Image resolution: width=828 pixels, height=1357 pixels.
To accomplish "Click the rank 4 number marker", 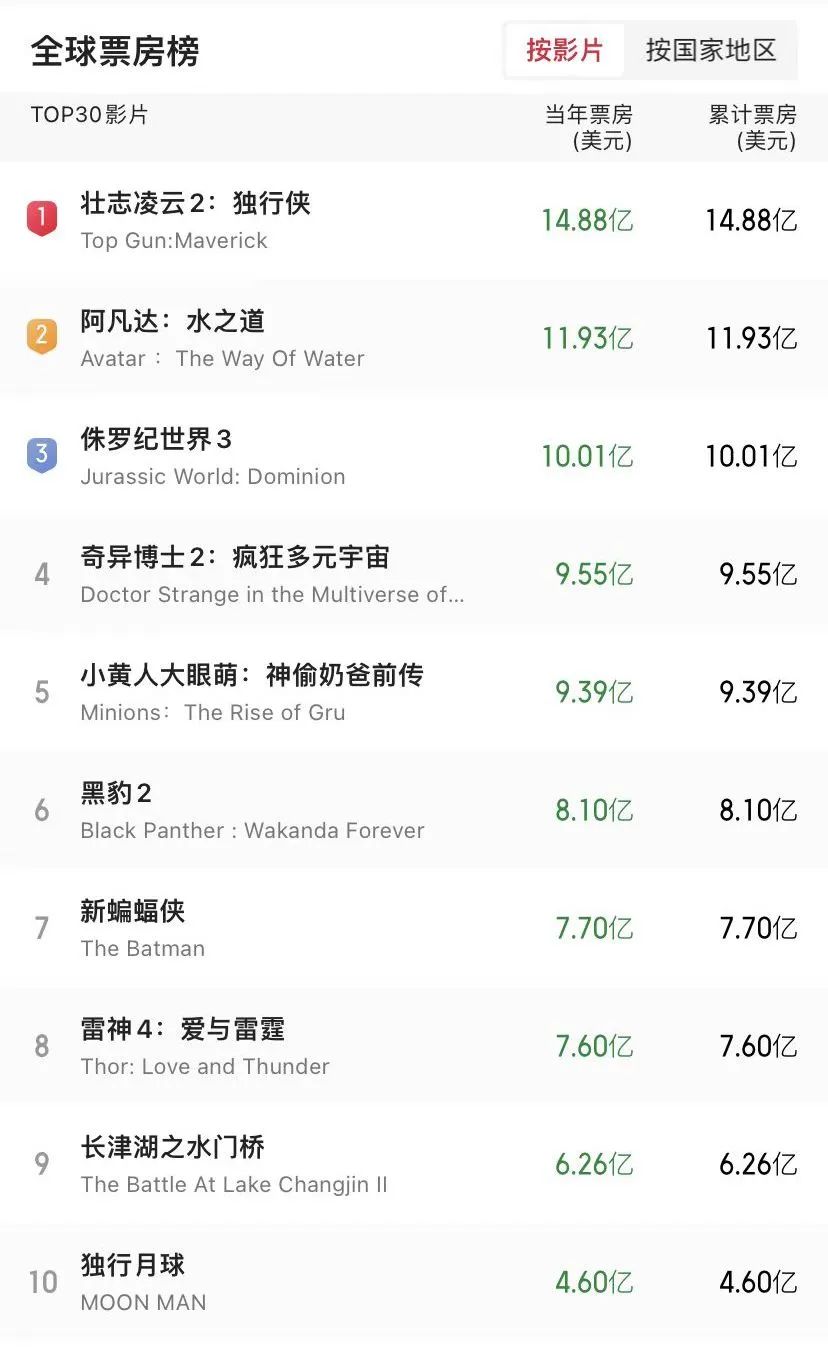I will pos(42,574).
